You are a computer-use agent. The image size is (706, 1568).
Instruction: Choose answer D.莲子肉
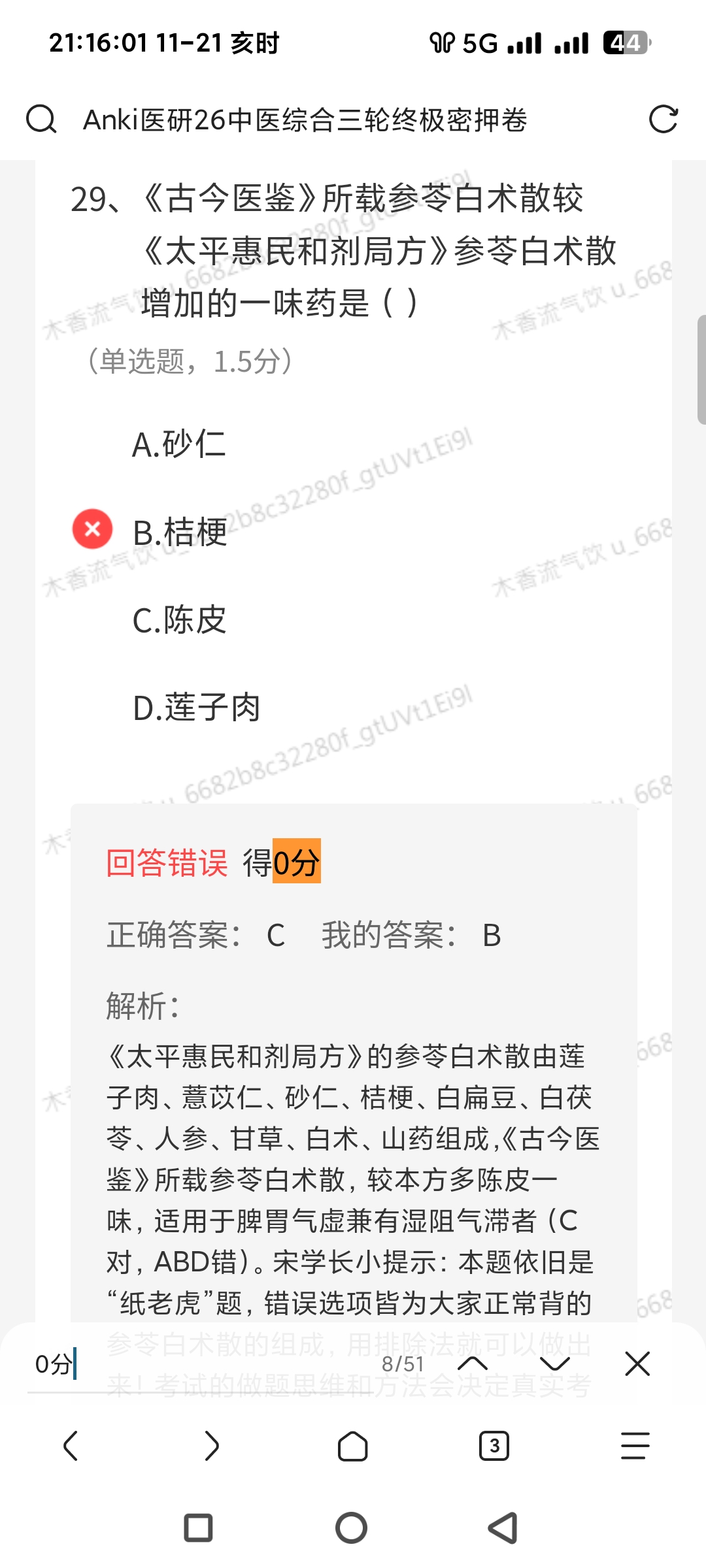[196, 708]
